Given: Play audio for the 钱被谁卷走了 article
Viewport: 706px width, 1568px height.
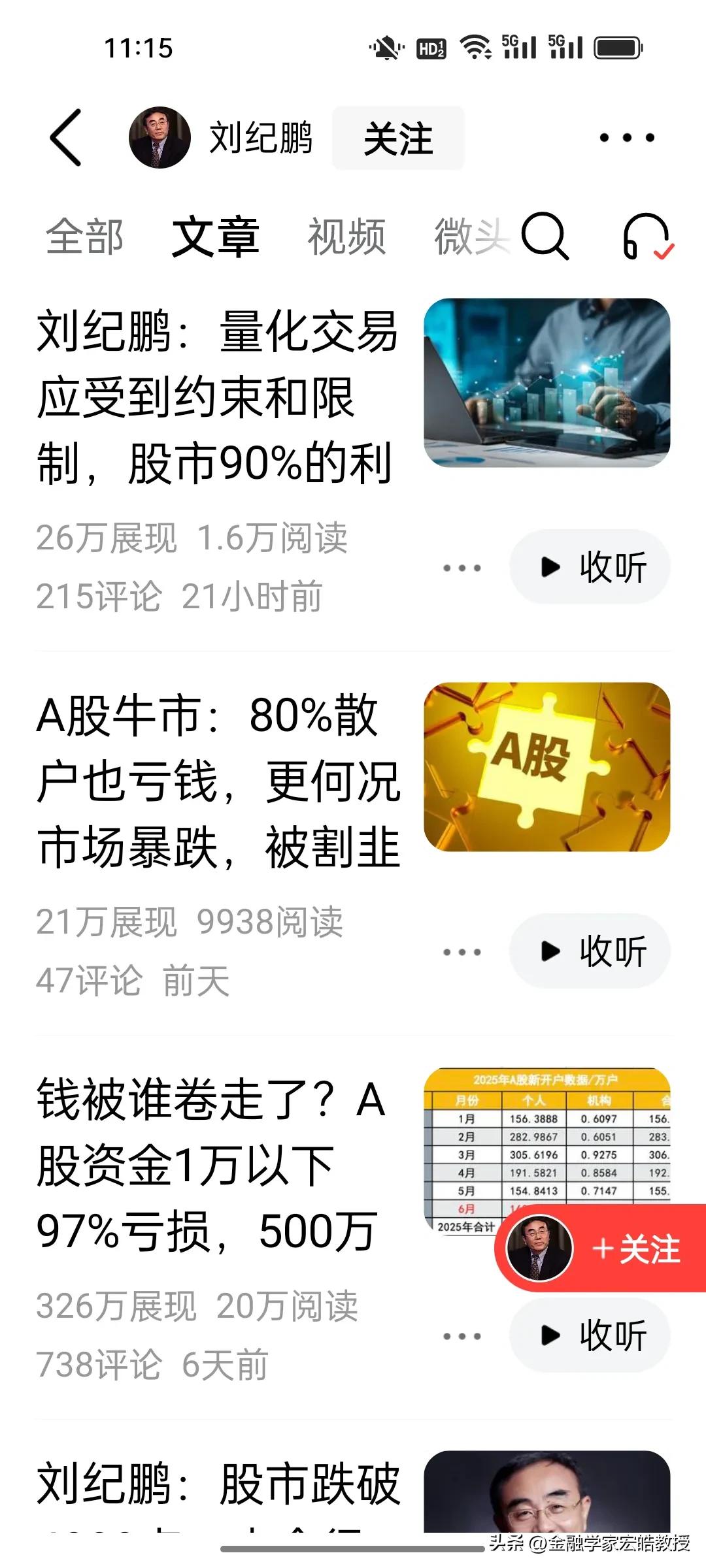Looking at the screenshot, I should click(x=590, y=1335).
